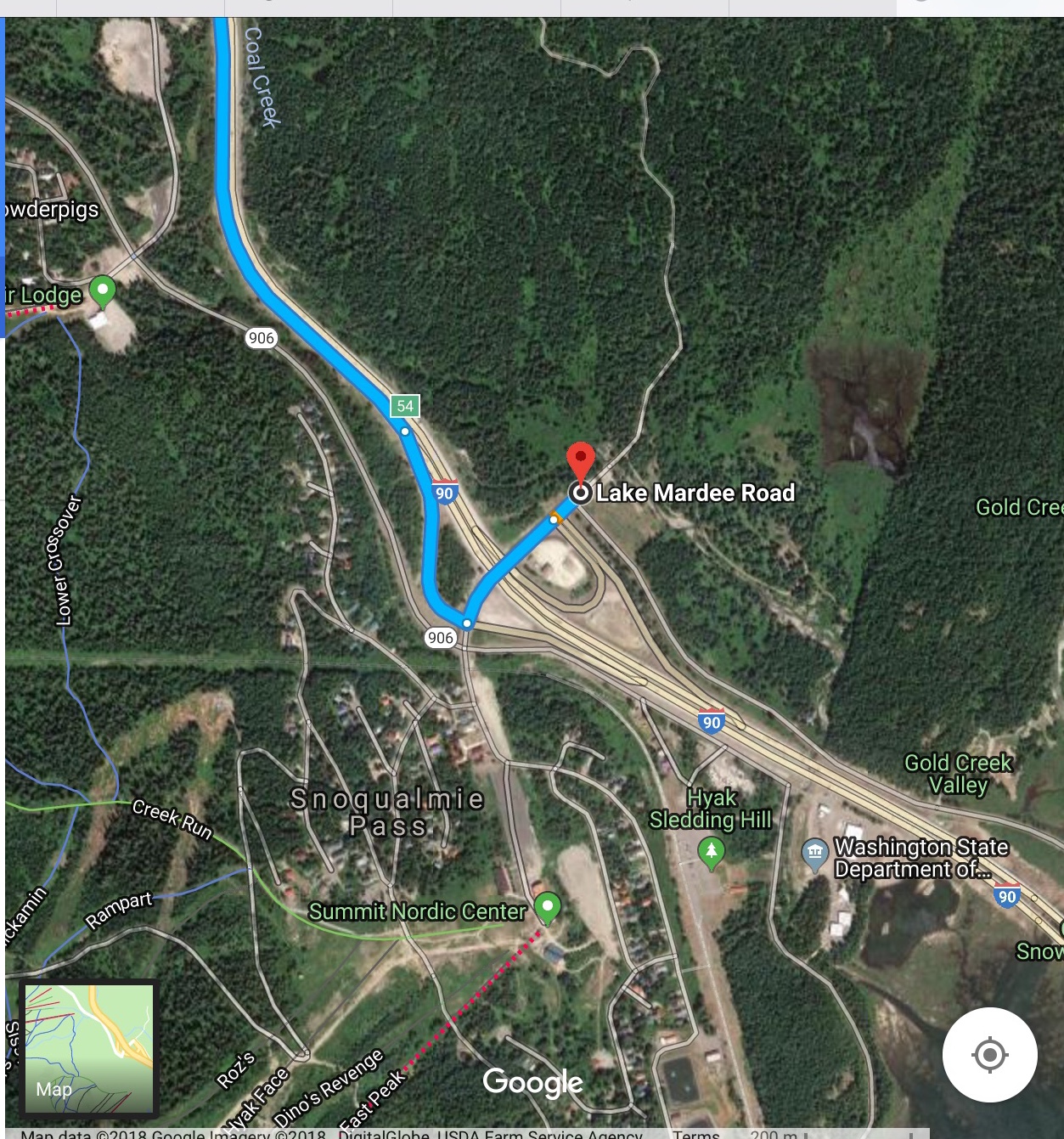1064x1139 pixels.
Task: Open the Terms link
Action: [x=696, y=1133]
